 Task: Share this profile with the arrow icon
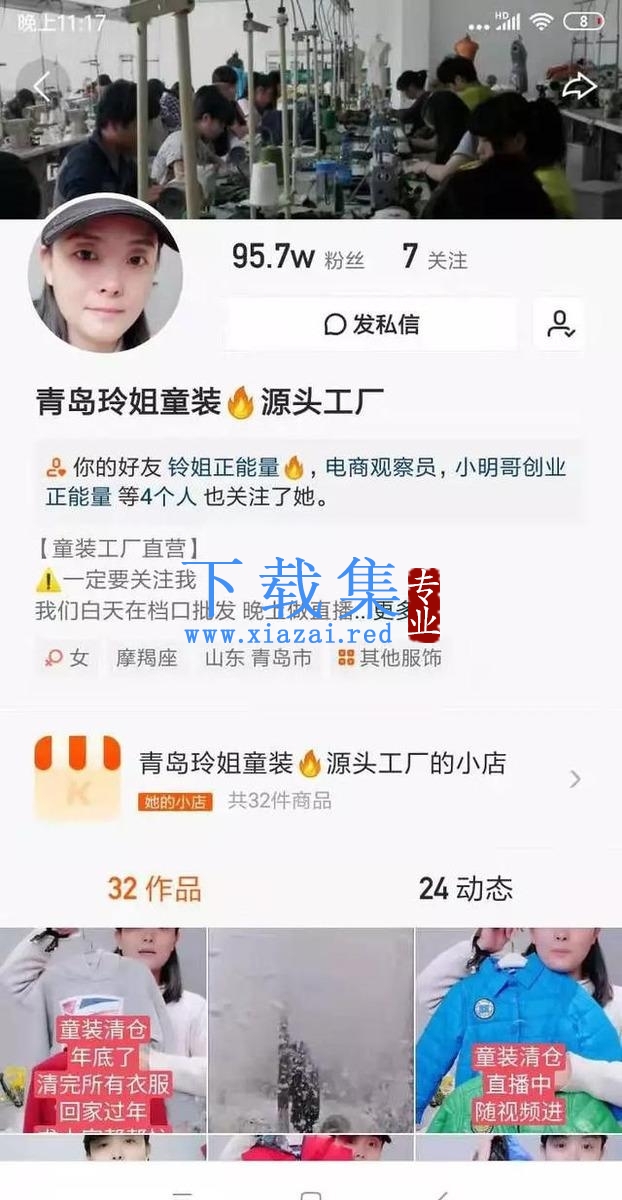tap(579, 87)
